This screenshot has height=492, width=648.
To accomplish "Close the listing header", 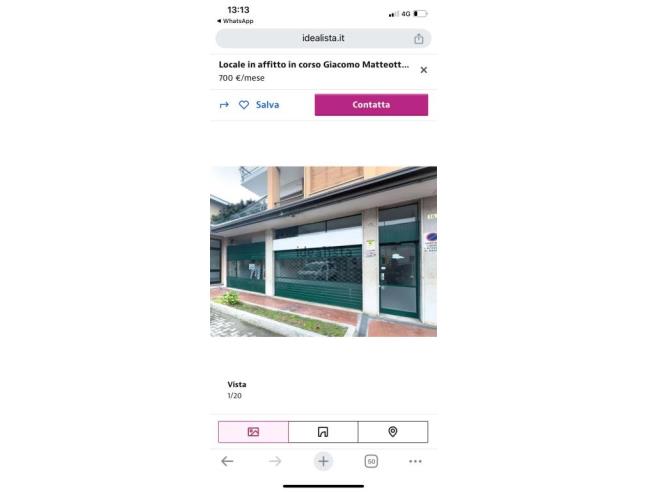I will tap(423, 70).
